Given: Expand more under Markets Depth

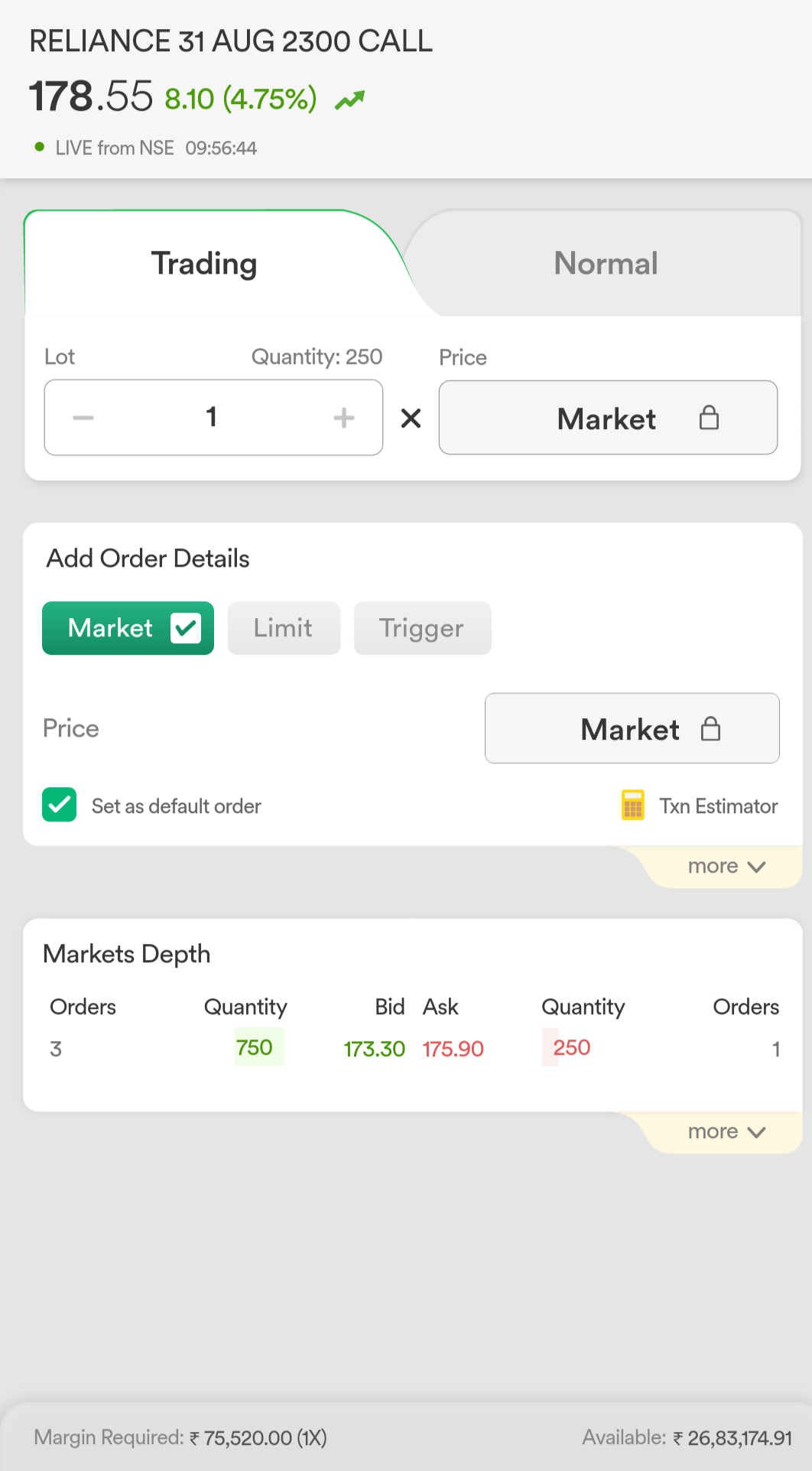Looking at the screenshot, I should coord(726,1132).
